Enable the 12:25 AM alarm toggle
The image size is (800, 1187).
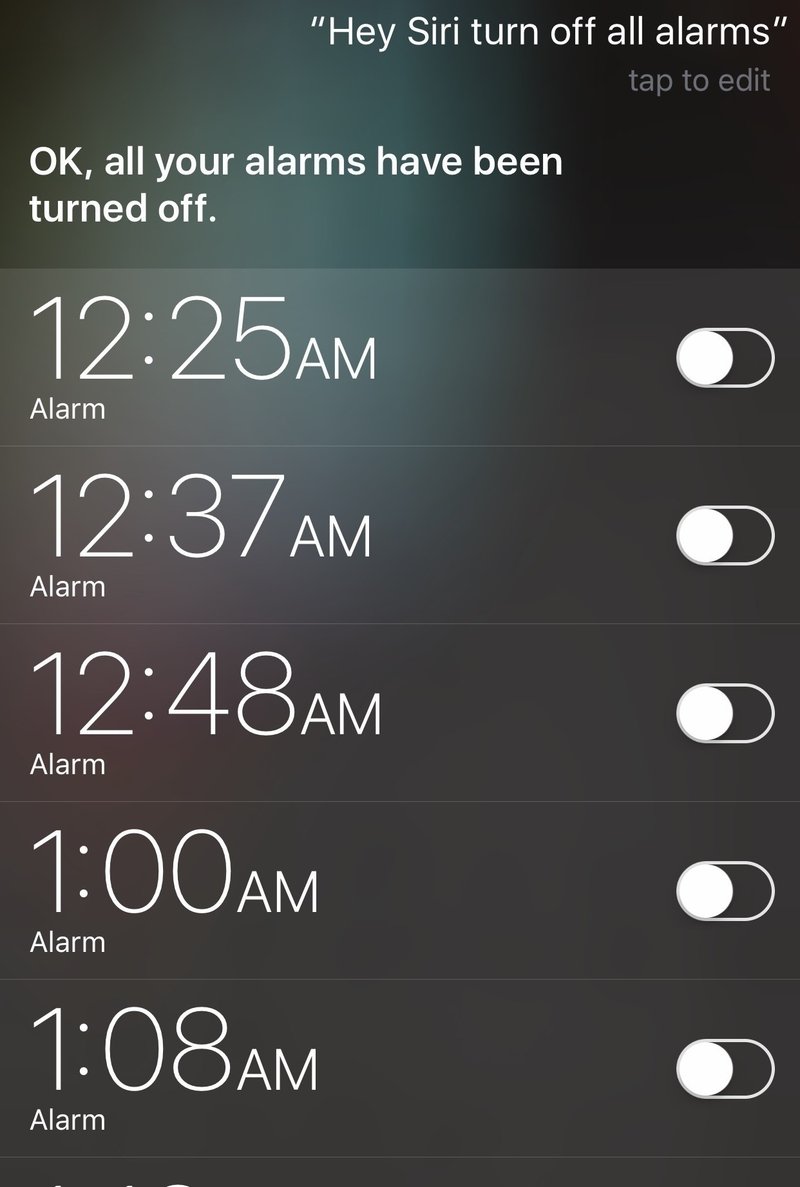click(725, 353)
